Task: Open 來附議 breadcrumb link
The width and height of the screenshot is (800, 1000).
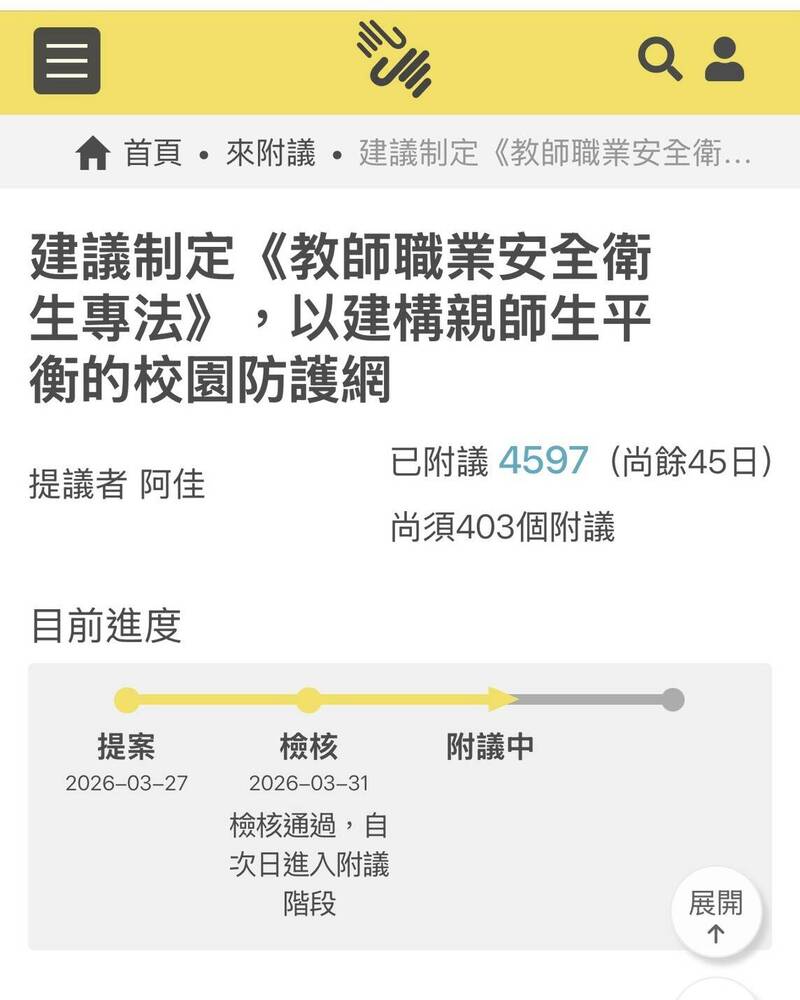Action: (x=269, y=154)
